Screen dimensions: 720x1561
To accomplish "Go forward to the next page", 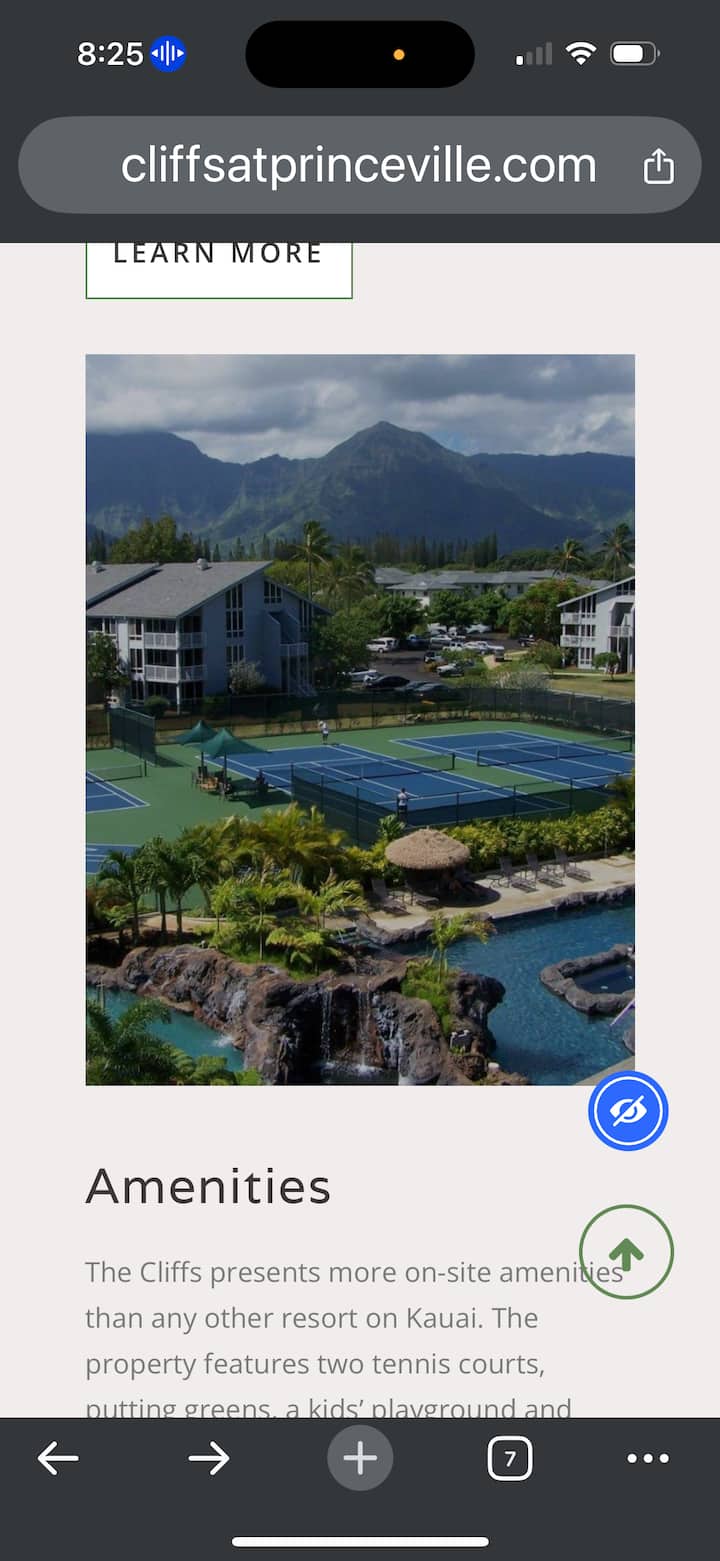I will (x=209, y=1459).
